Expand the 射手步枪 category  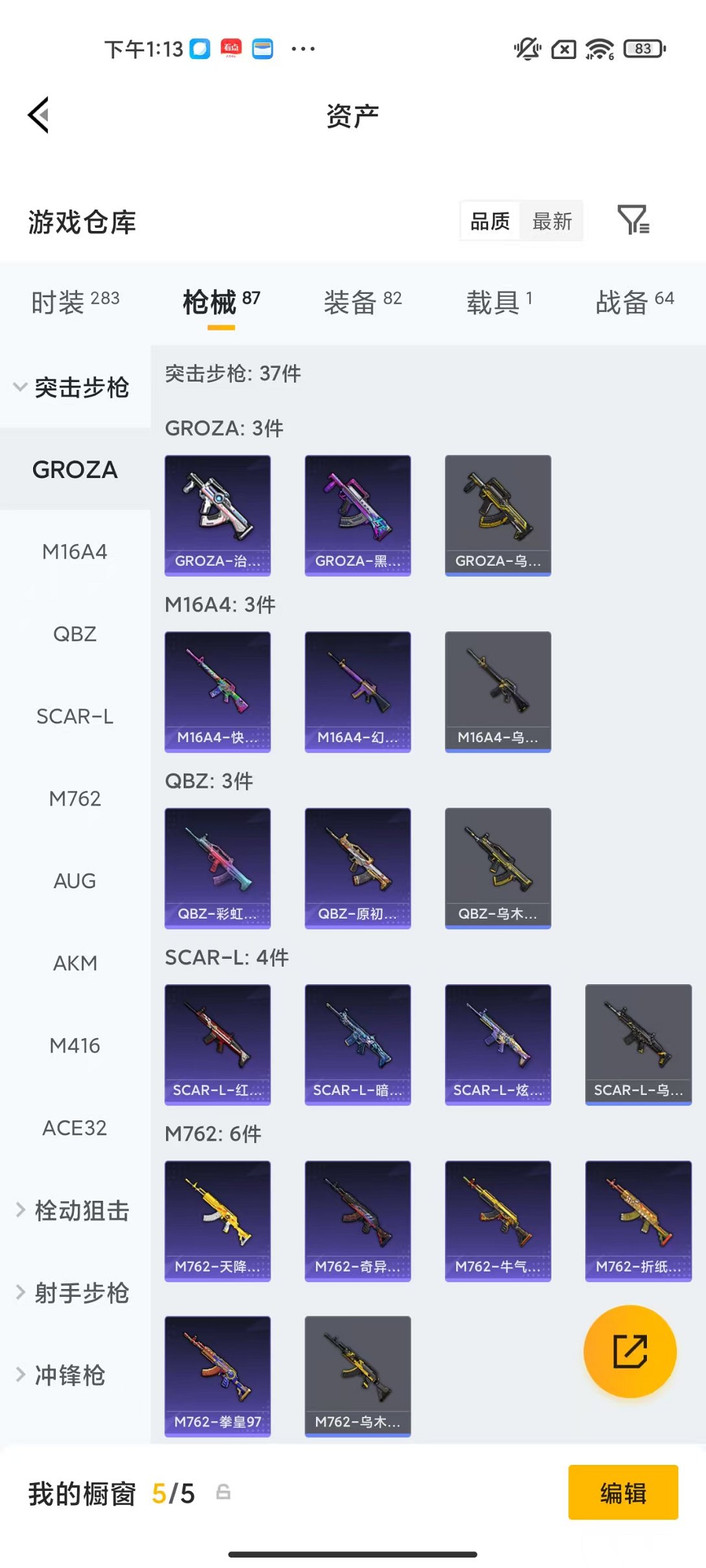[x=73, y=1293]
